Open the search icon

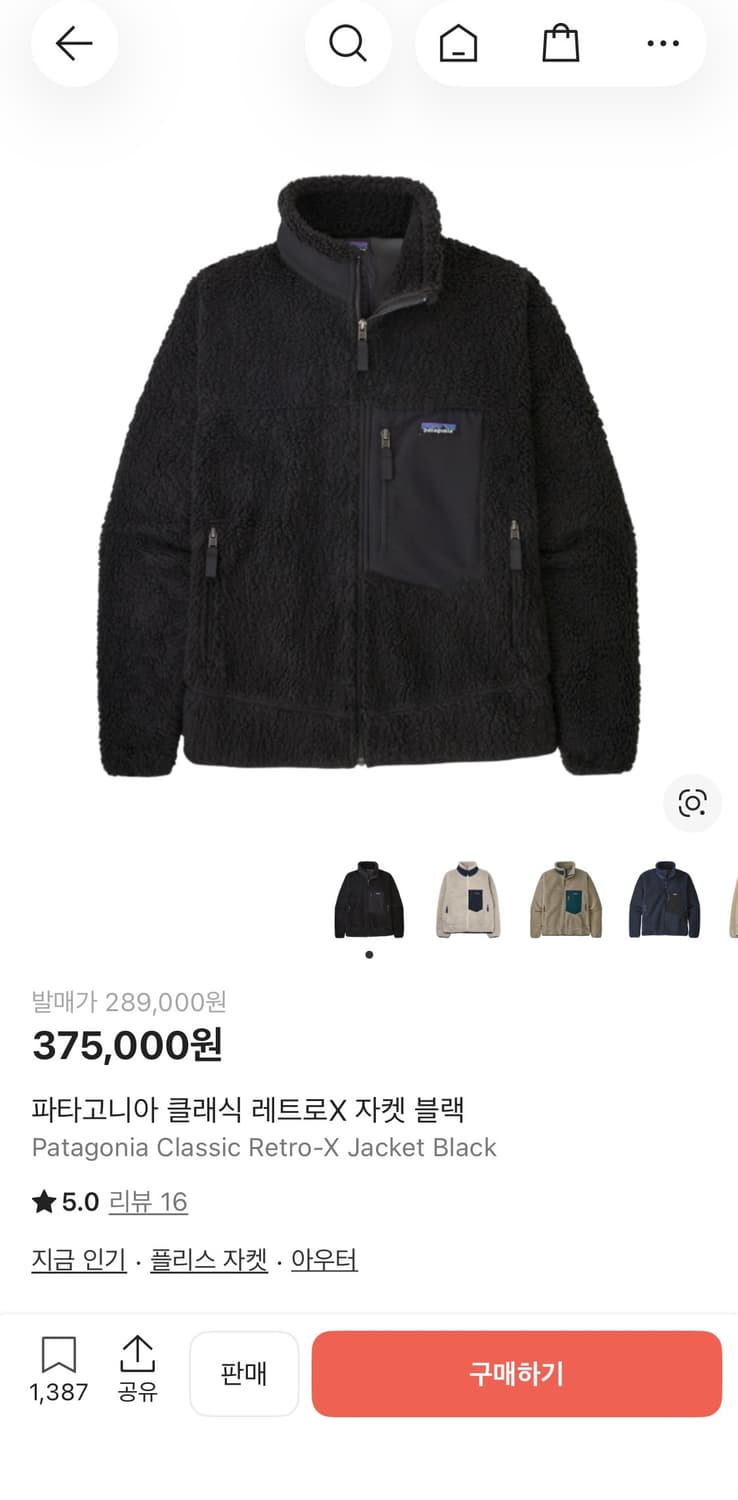coord(347,44)
